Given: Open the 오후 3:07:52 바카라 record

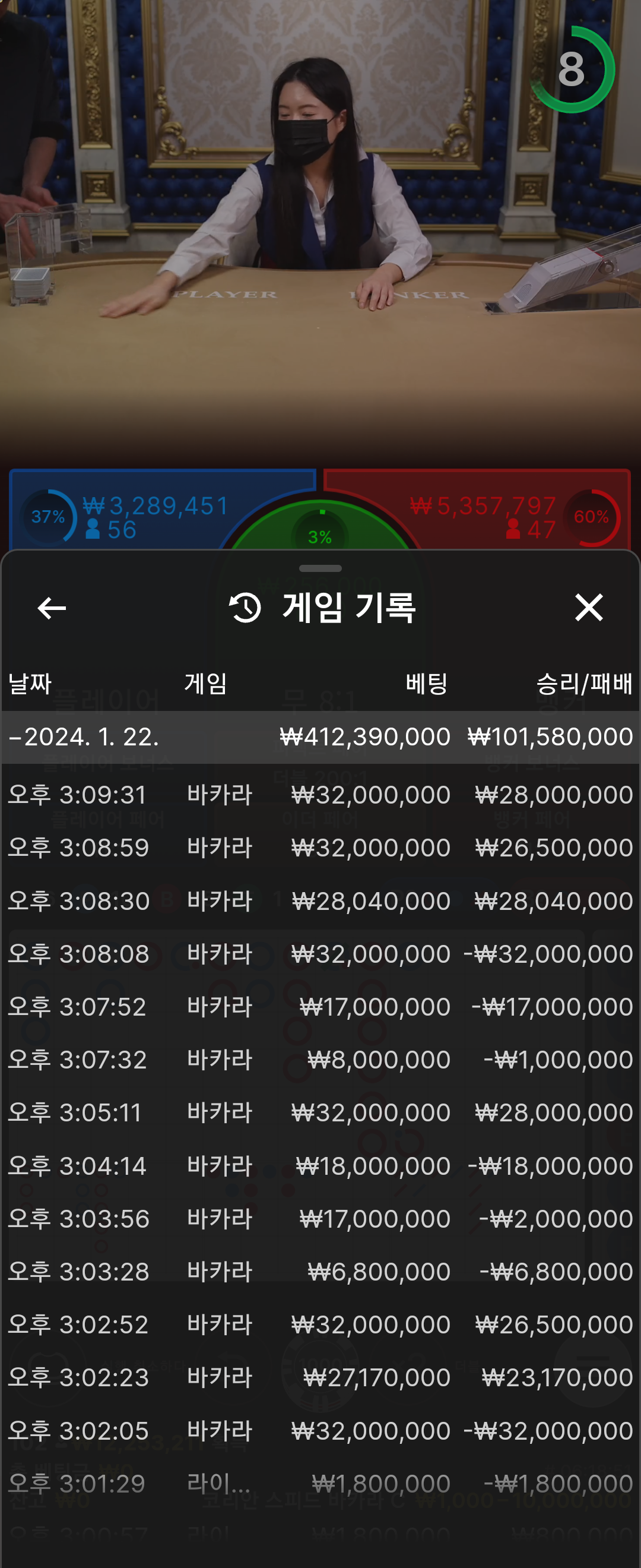Looking at the screenshot, I should (320, 1006).
